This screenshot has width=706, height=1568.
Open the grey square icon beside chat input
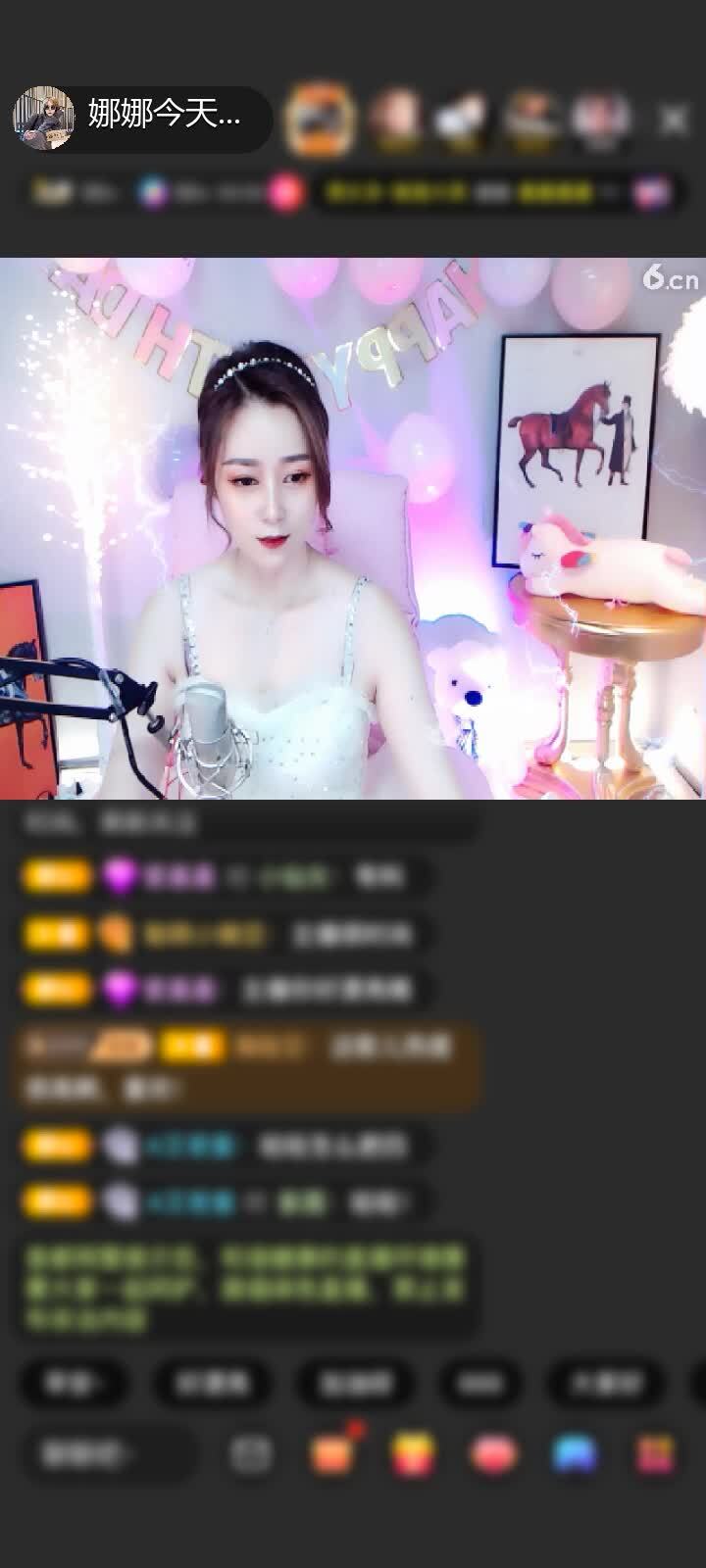tap(251, 1454)
